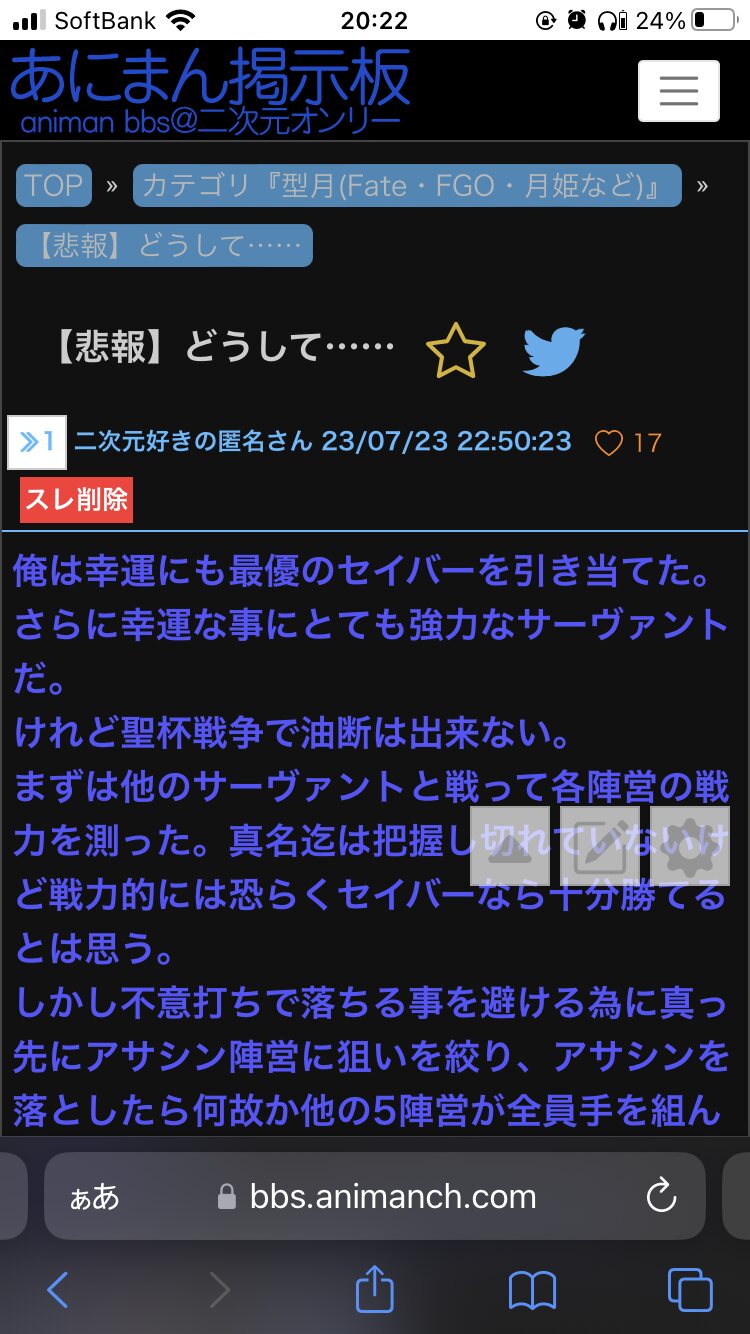Share the thread on Twitter
The height and width of the screenshot is (1334, 750).
[x=554, y=350]
